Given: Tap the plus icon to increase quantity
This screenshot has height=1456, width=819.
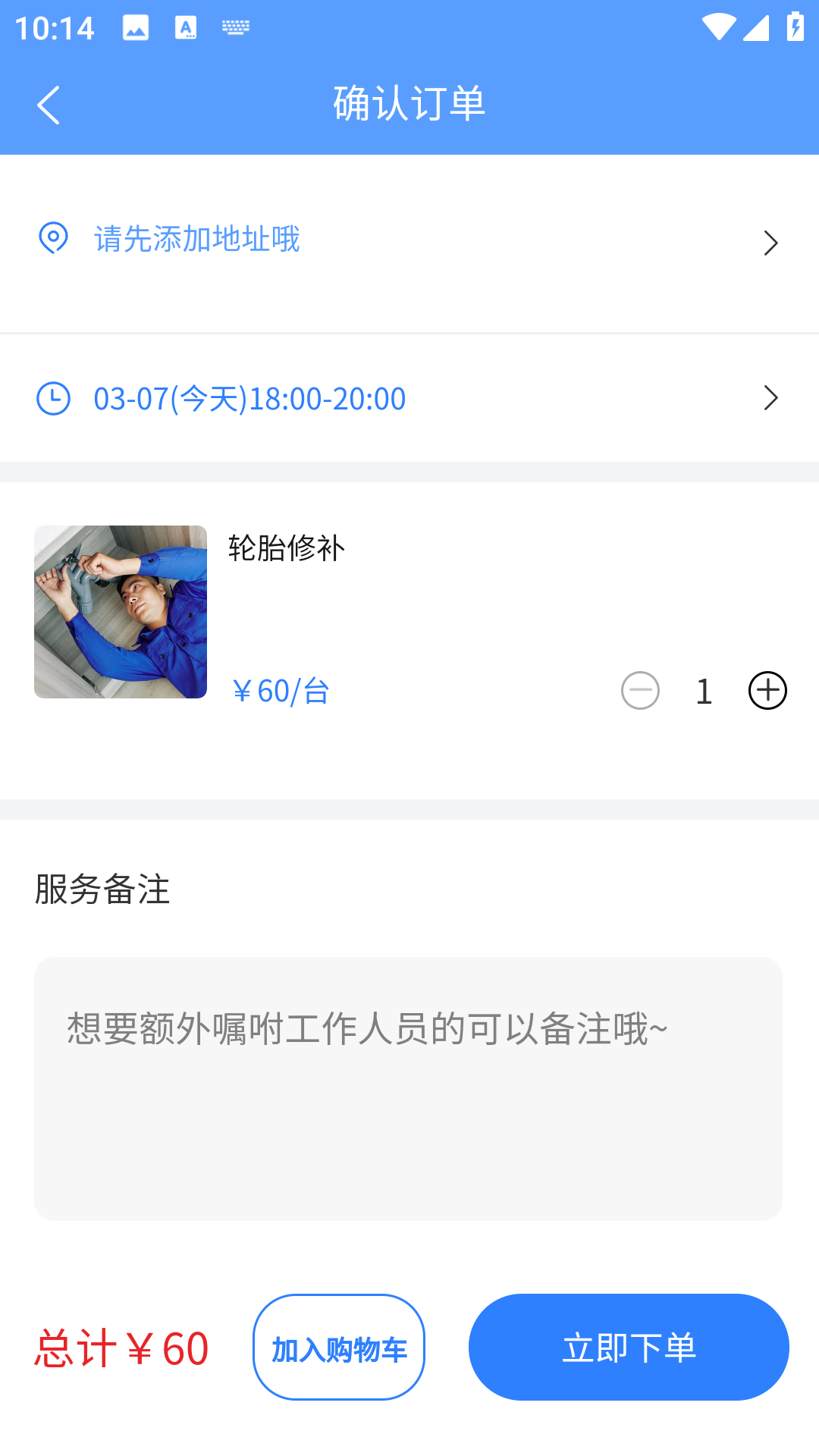Looking at the screenshot, I should point(767,690).
